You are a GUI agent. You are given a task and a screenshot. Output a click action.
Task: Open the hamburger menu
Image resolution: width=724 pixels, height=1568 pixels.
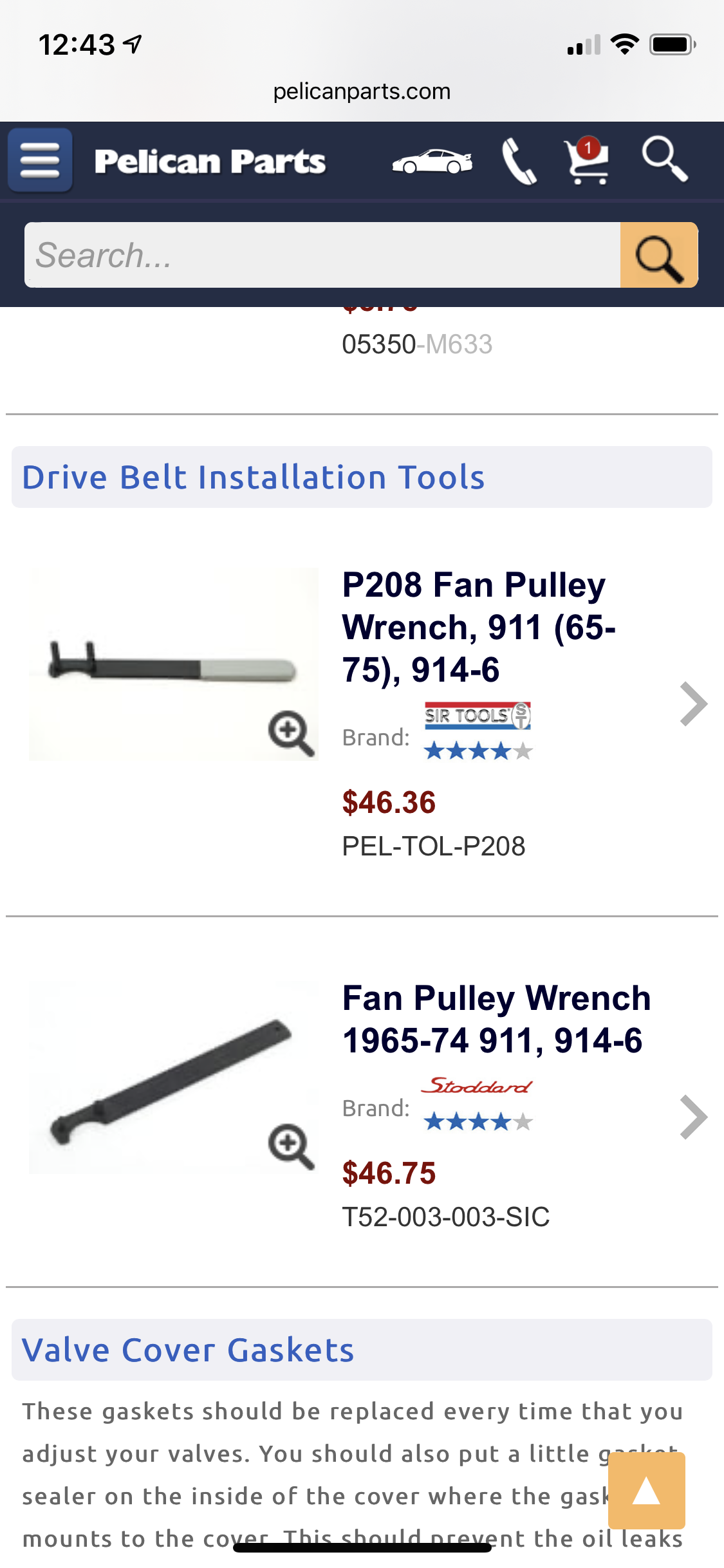40,160
